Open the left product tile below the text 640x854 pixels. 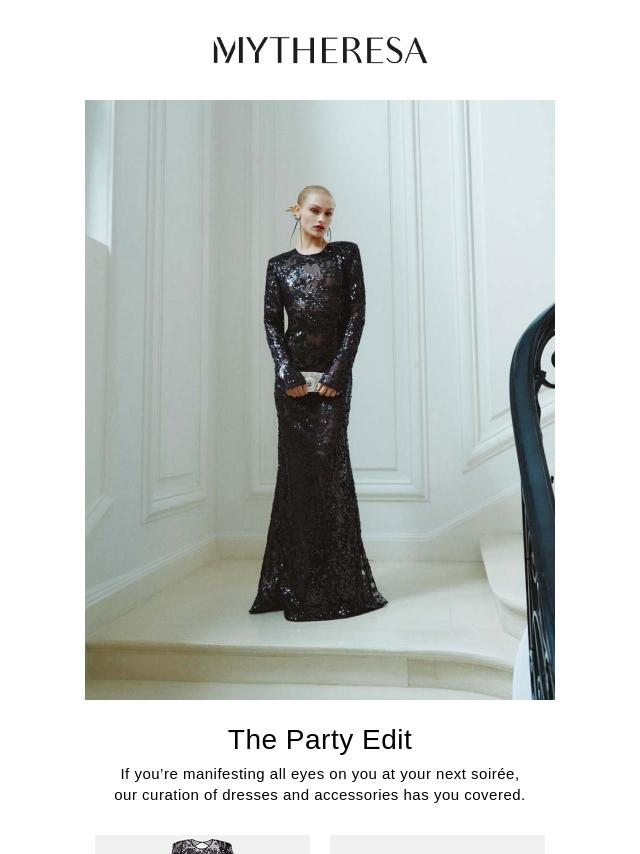point(202,845)
